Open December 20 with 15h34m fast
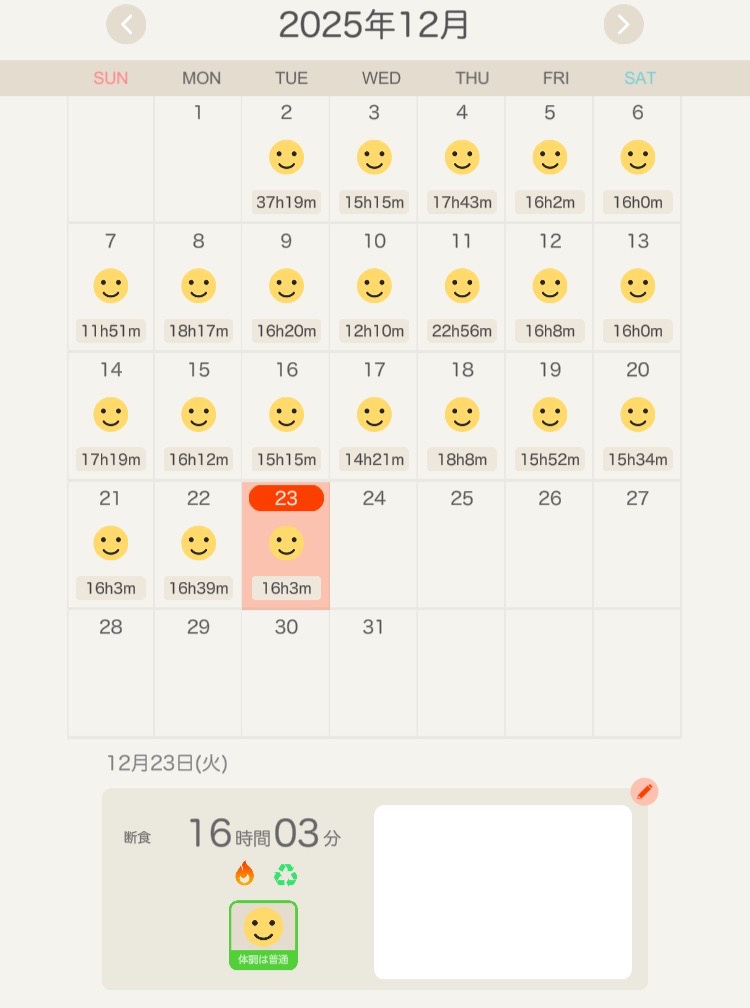The image size is (750, 1008). (x=637, y=415)
